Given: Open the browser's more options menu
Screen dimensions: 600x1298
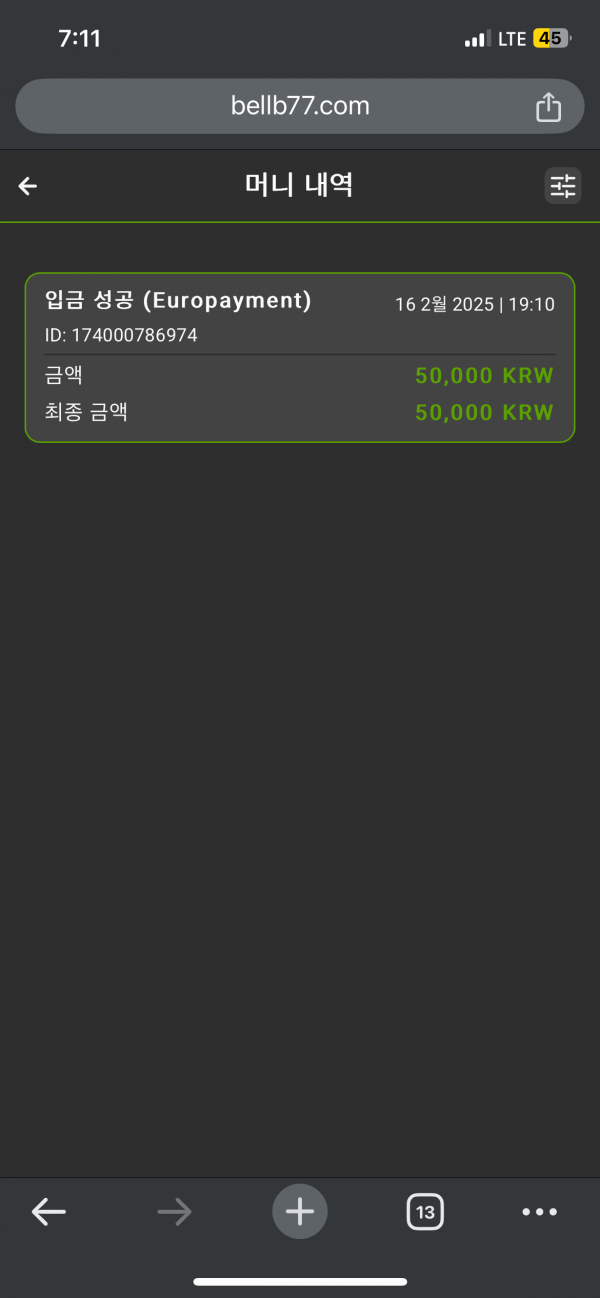Looking at the screenshot, I should click(x=540, y=1212).
